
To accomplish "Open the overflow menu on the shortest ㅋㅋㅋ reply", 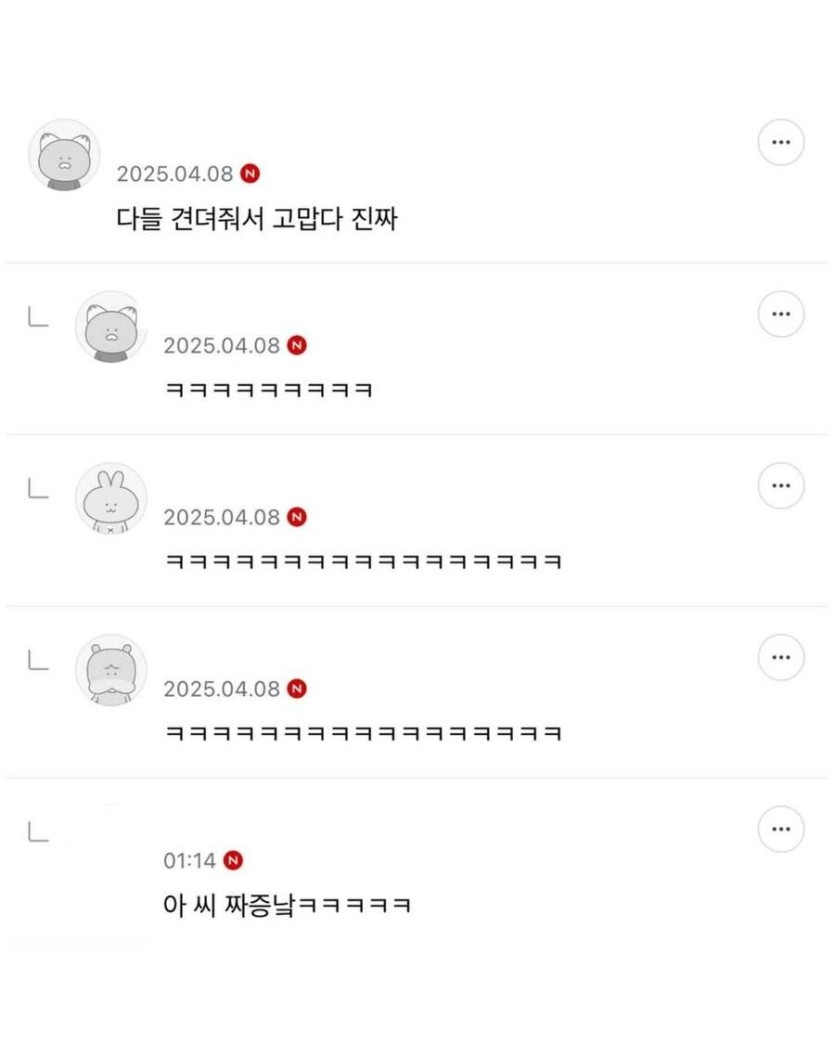I will (x=781, y=315).
